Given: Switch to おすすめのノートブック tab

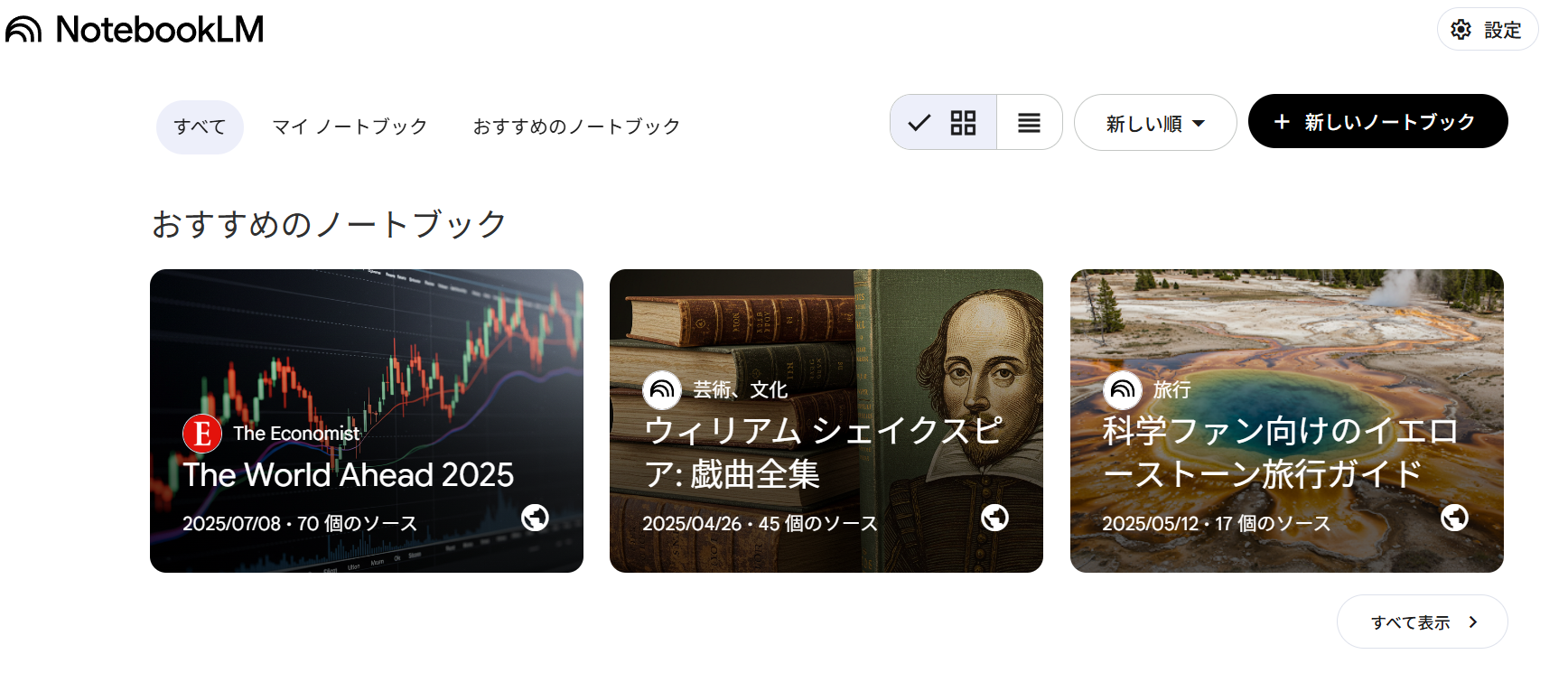Looking at the screenshot, I should click(x=576, y=126).
